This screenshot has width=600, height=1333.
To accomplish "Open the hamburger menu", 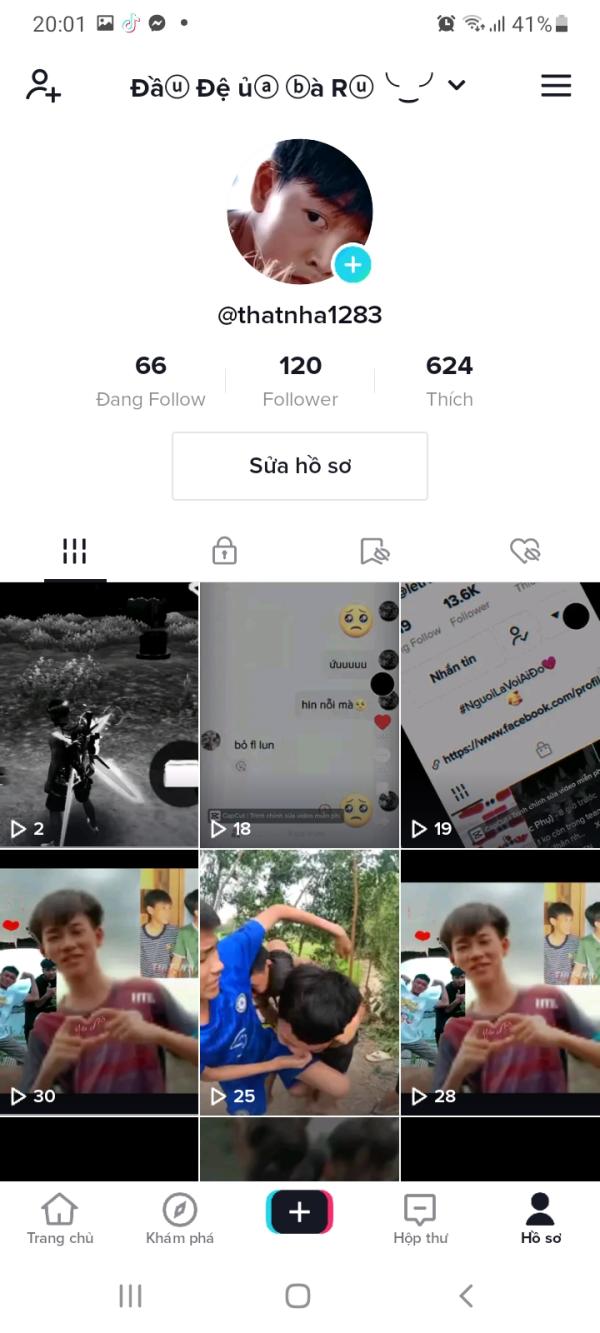I will [x=556, y=85].
